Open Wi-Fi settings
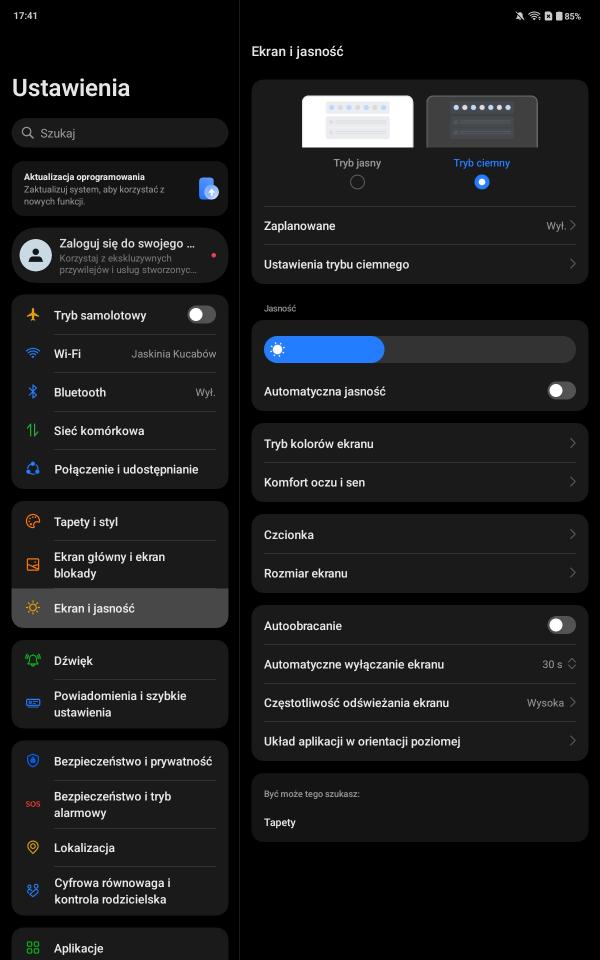Screen dimensions: 600x960 click(x=120, y=354)
